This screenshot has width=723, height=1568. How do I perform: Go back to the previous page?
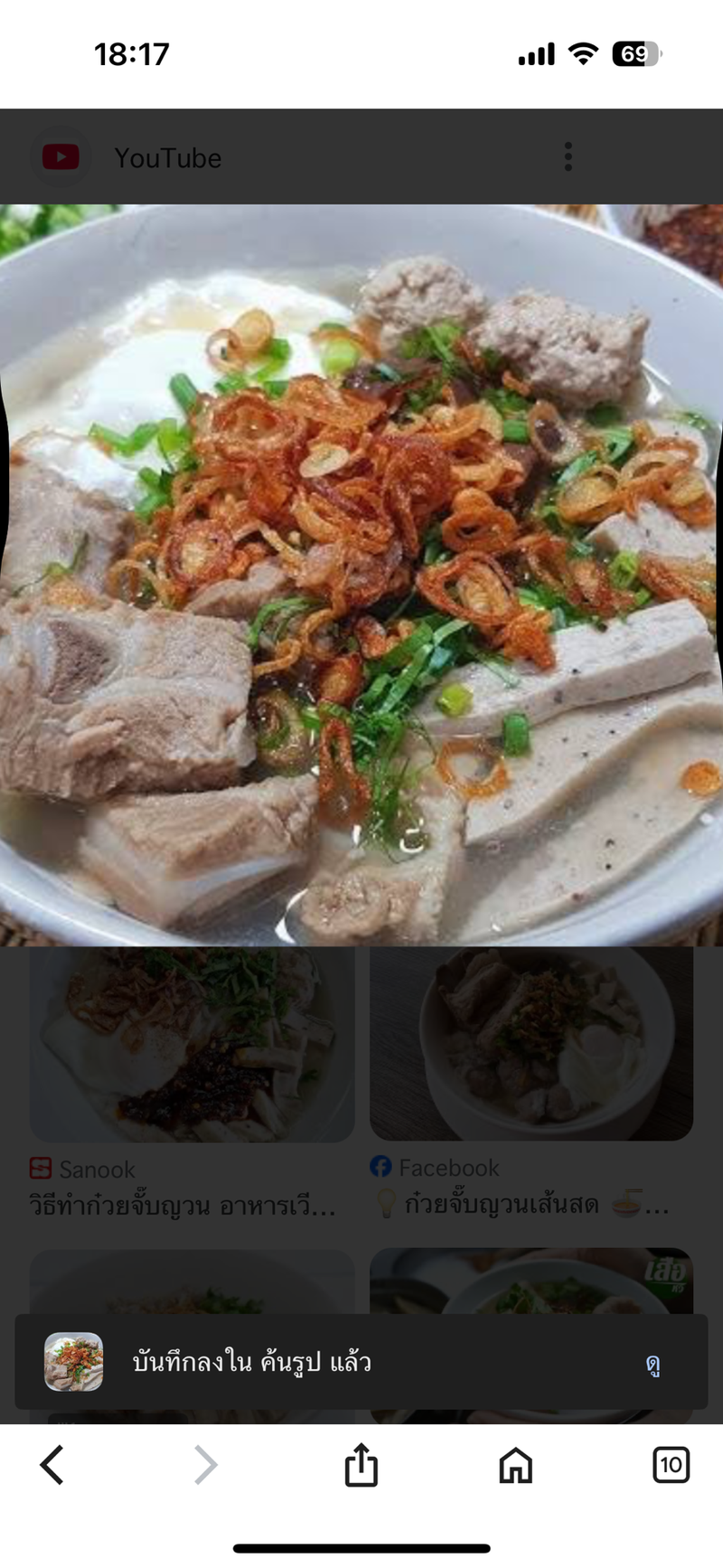tap(52, 1465)
